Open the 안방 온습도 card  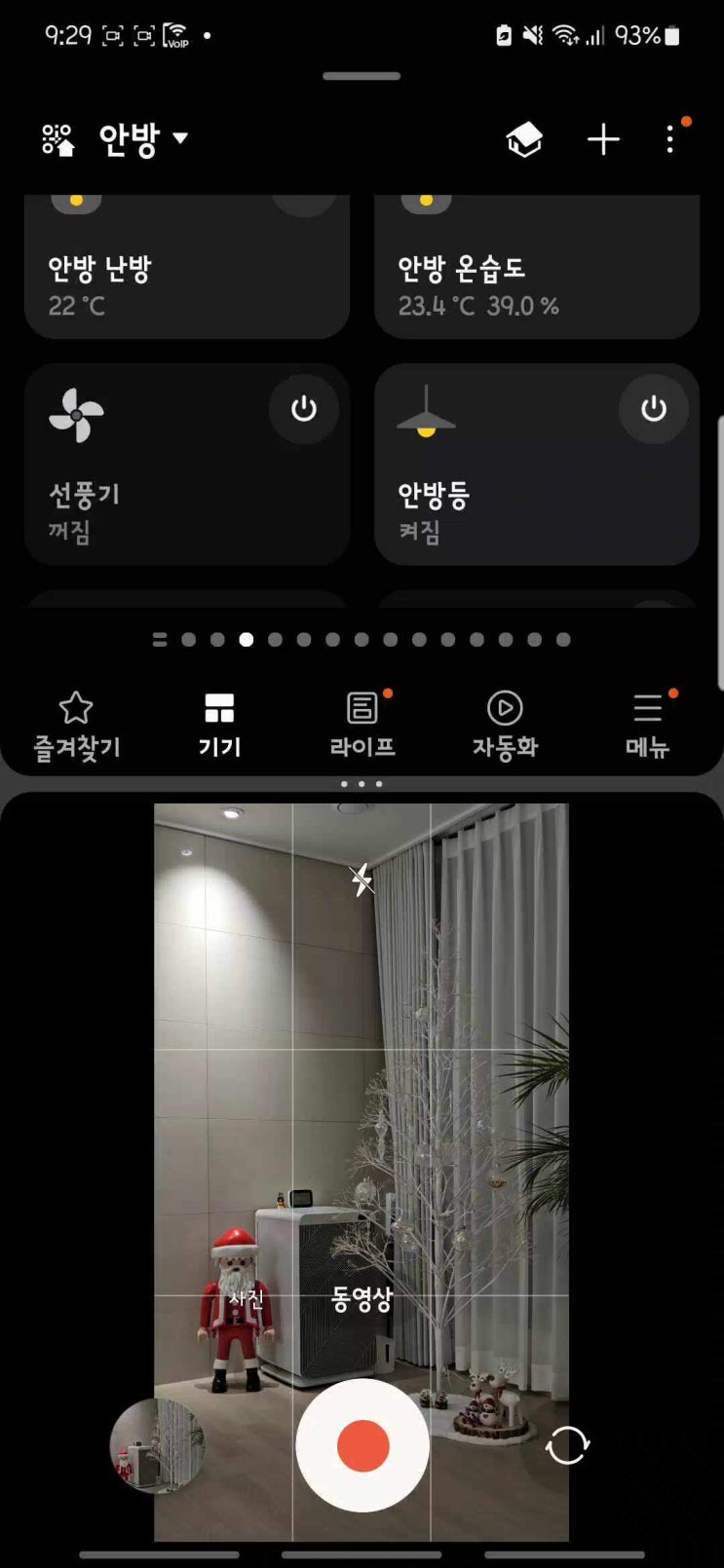(x=536, y=282)
